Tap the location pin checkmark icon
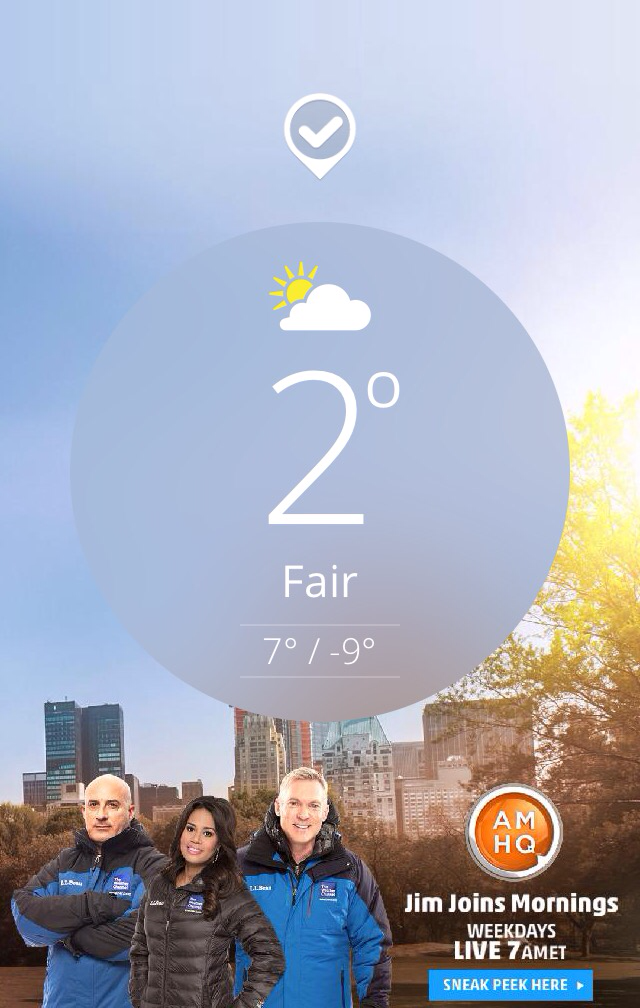 pyautogui.click(x=320, y=133)
